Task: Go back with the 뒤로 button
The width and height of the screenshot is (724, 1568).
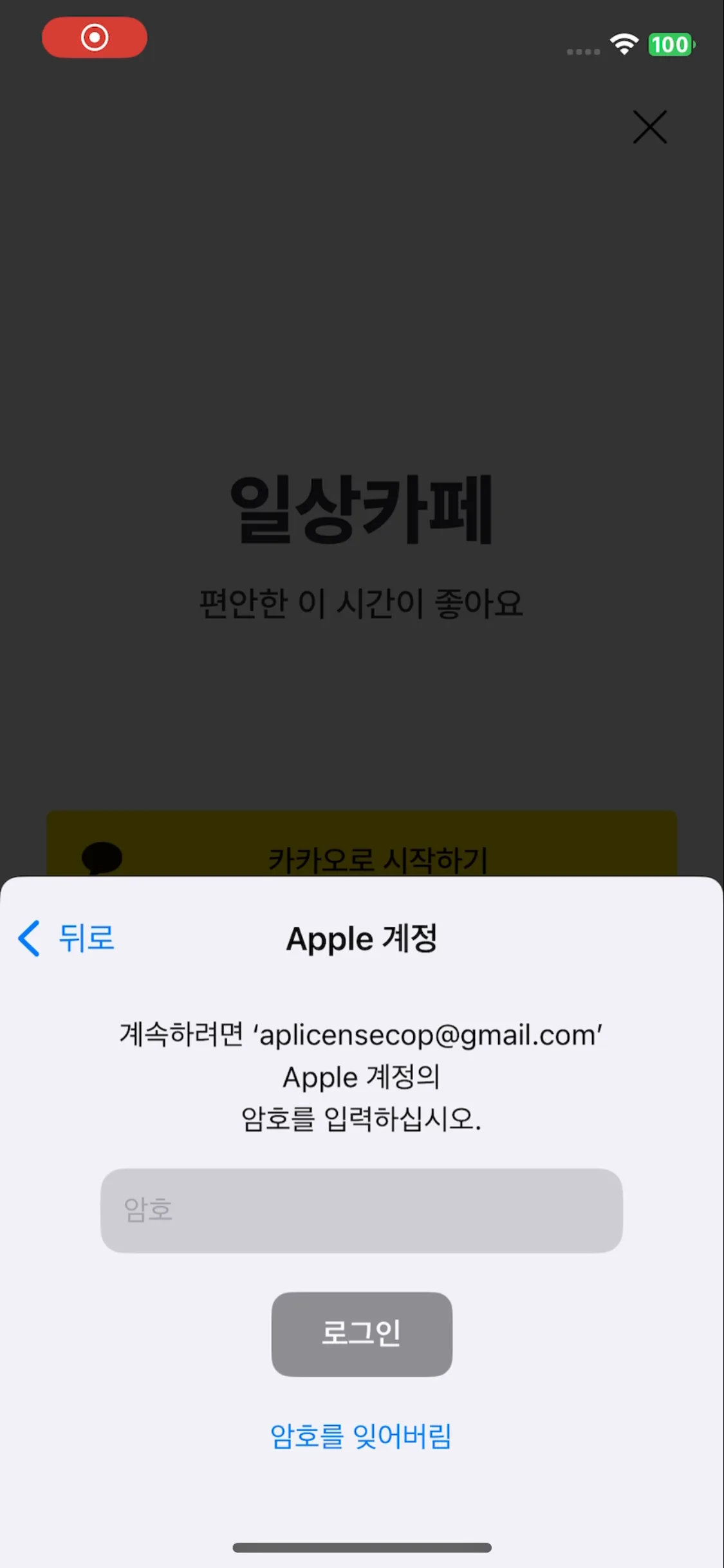Action: point(67,938)
